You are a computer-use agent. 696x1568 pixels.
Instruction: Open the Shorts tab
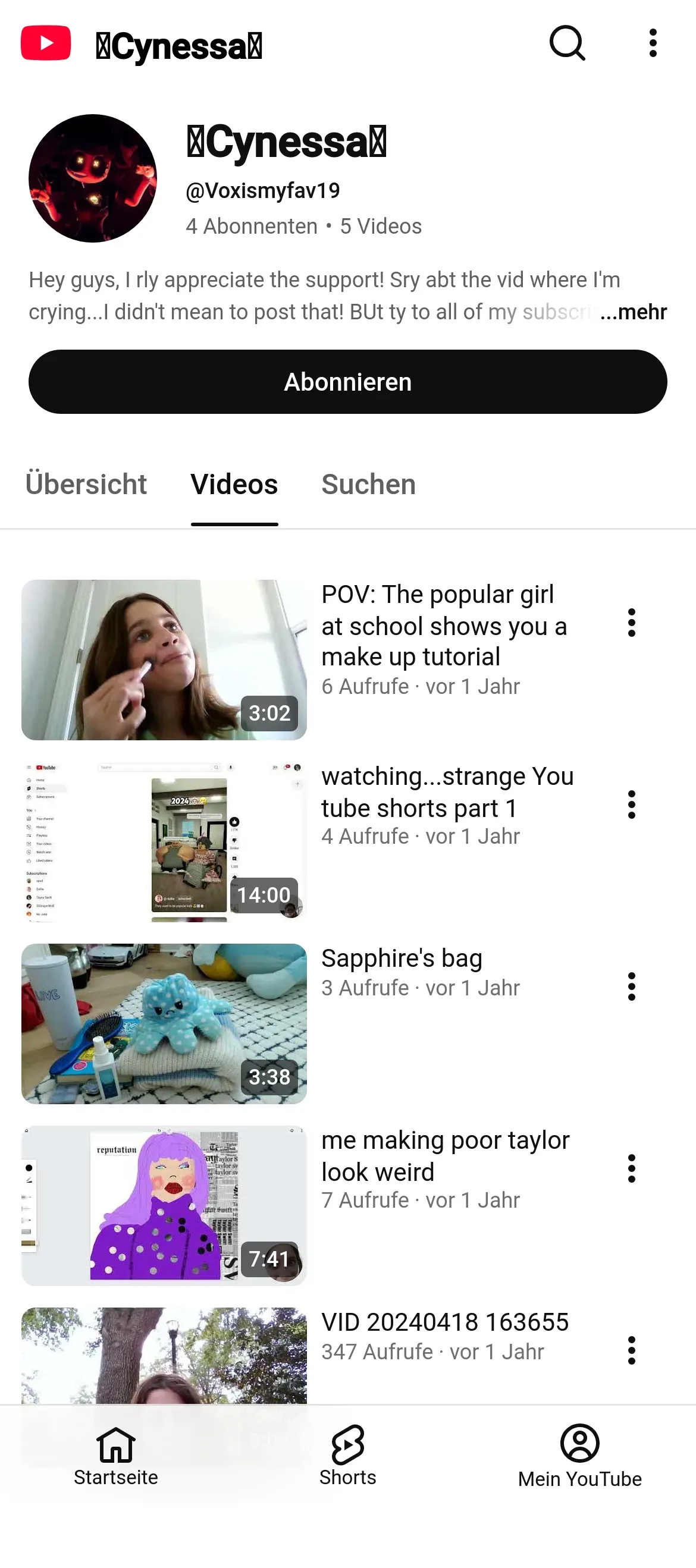point(347,1456)
